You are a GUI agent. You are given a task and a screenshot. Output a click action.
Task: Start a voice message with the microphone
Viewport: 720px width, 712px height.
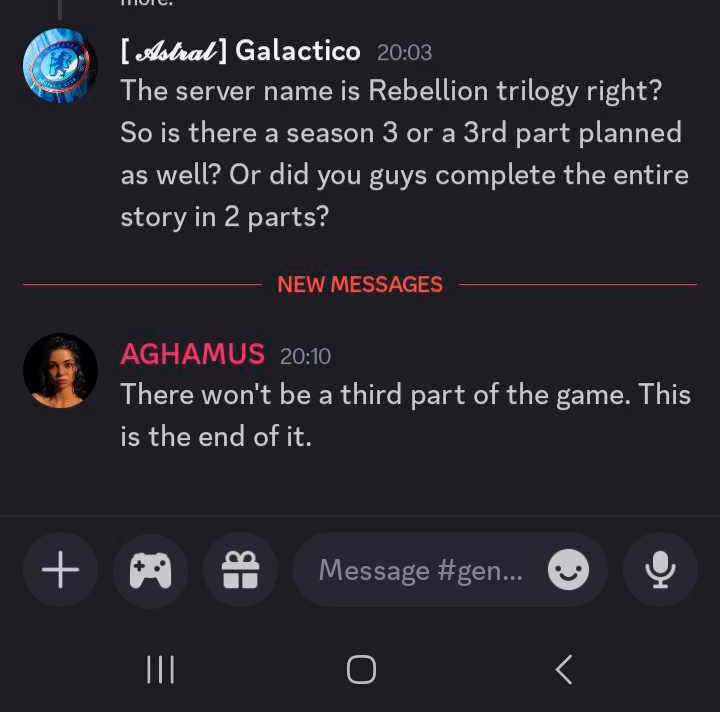[659, 570]
